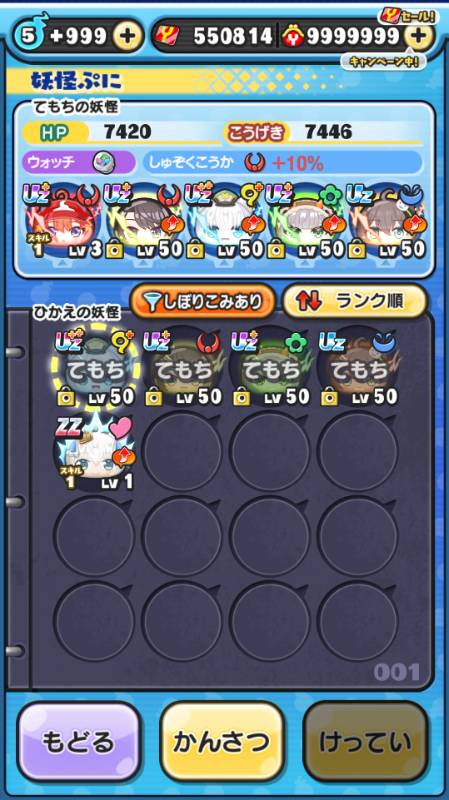Image resolution: width=449 pixels, height=800 pixels.
Task: Confirm the team with けってい
Action: [365, 741]
